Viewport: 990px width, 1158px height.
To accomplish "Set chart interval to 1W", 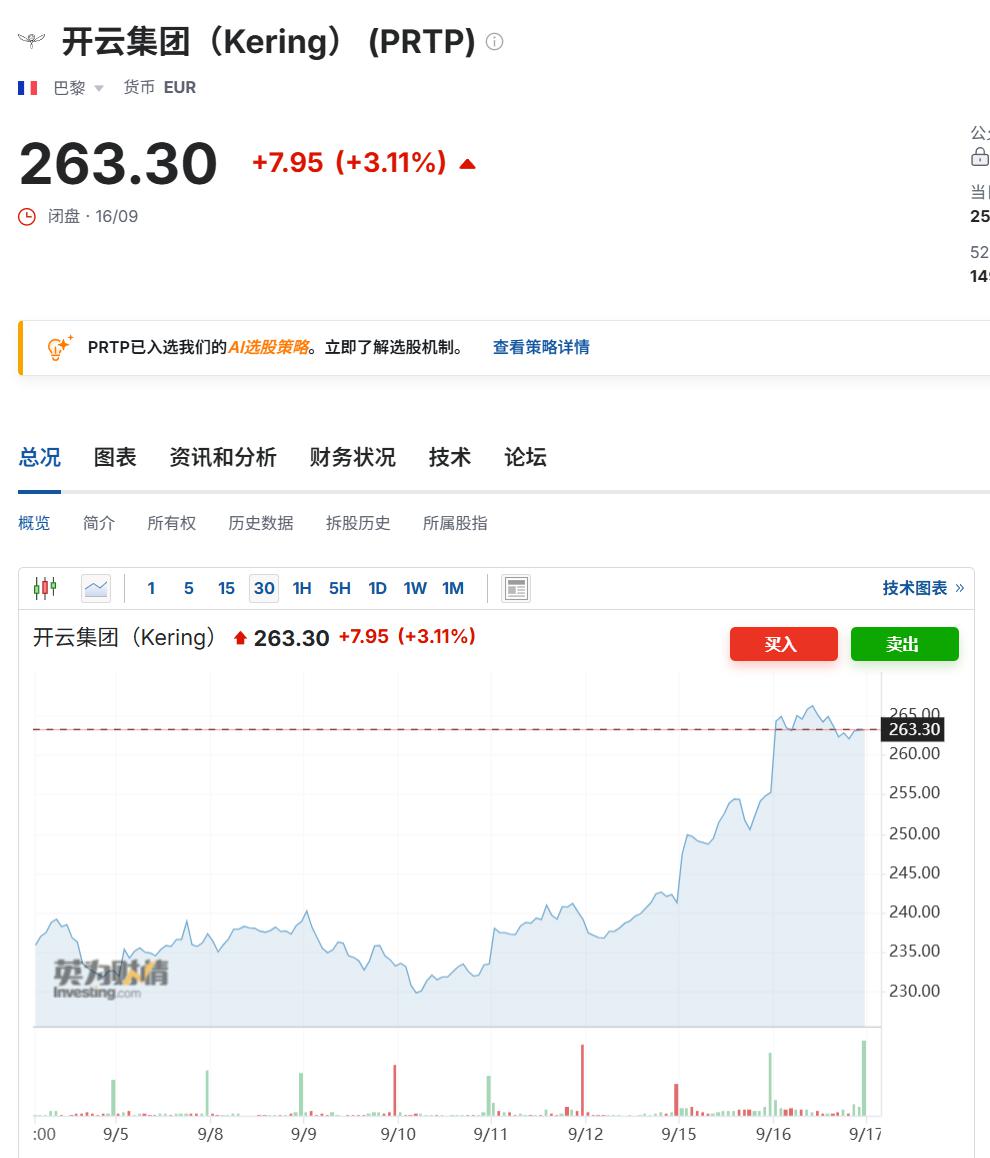I will (x=415, y=588).
